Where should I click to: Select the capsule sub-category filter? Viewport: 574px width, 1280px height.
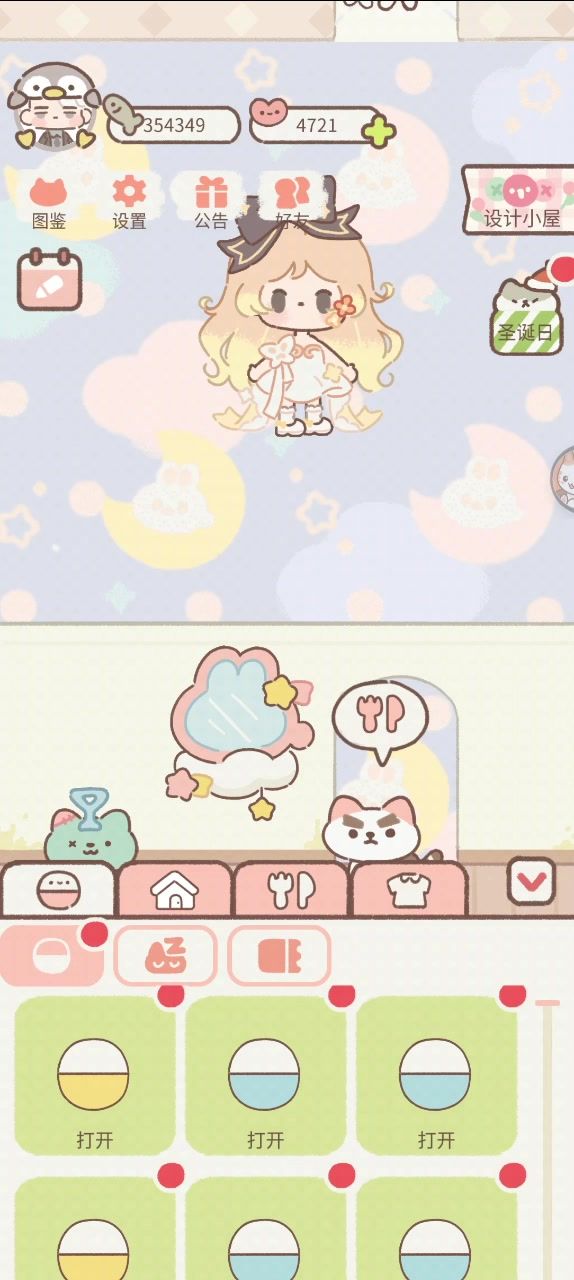click(51, 956)
